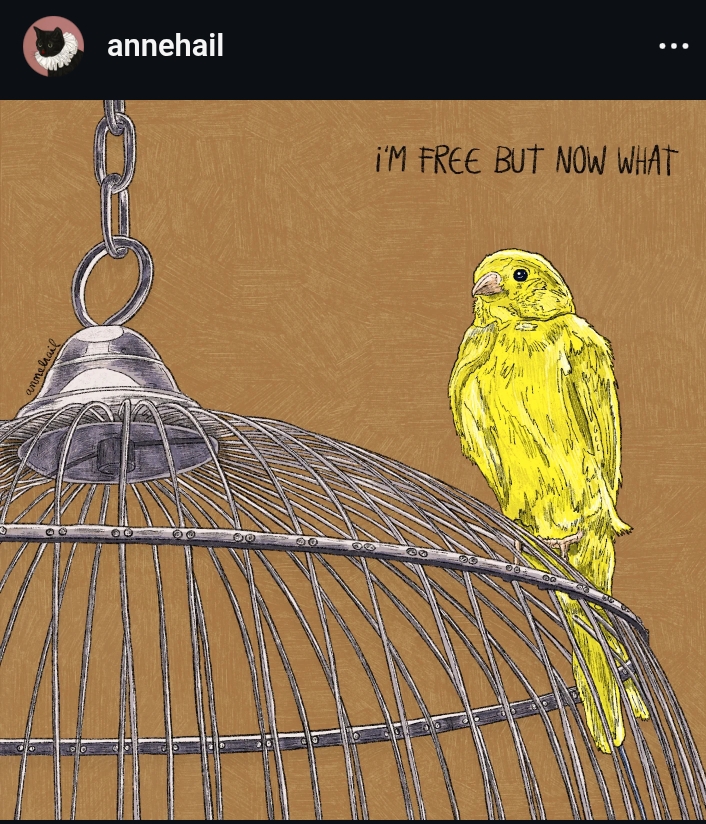Tap the canary illustration post image
Image resolution: width=706 pixels, height=824 pixels.
click(x=353, y=460)
